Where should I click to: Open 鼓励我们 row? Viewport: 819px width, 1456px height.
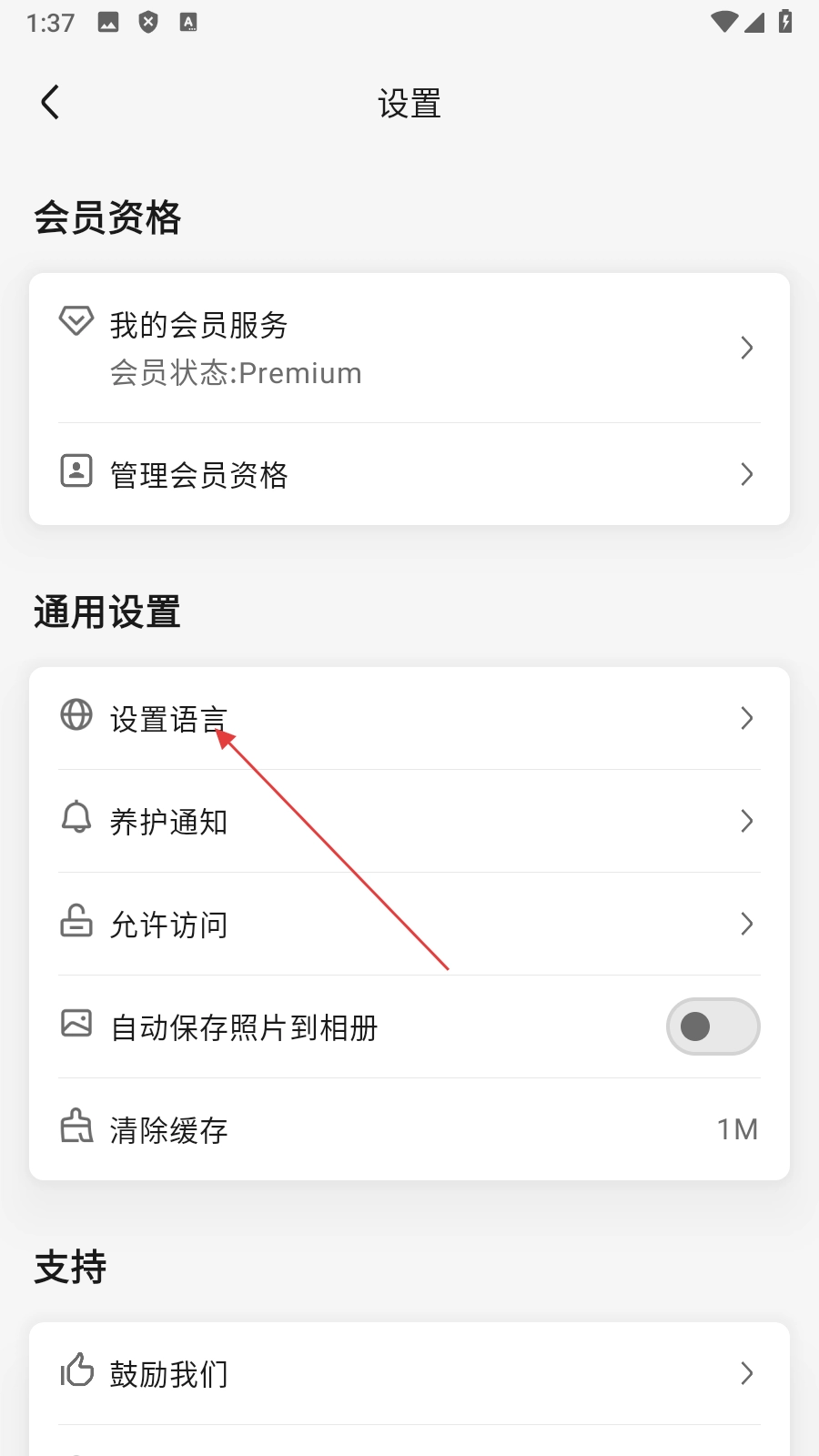[x=409, y=1373]
